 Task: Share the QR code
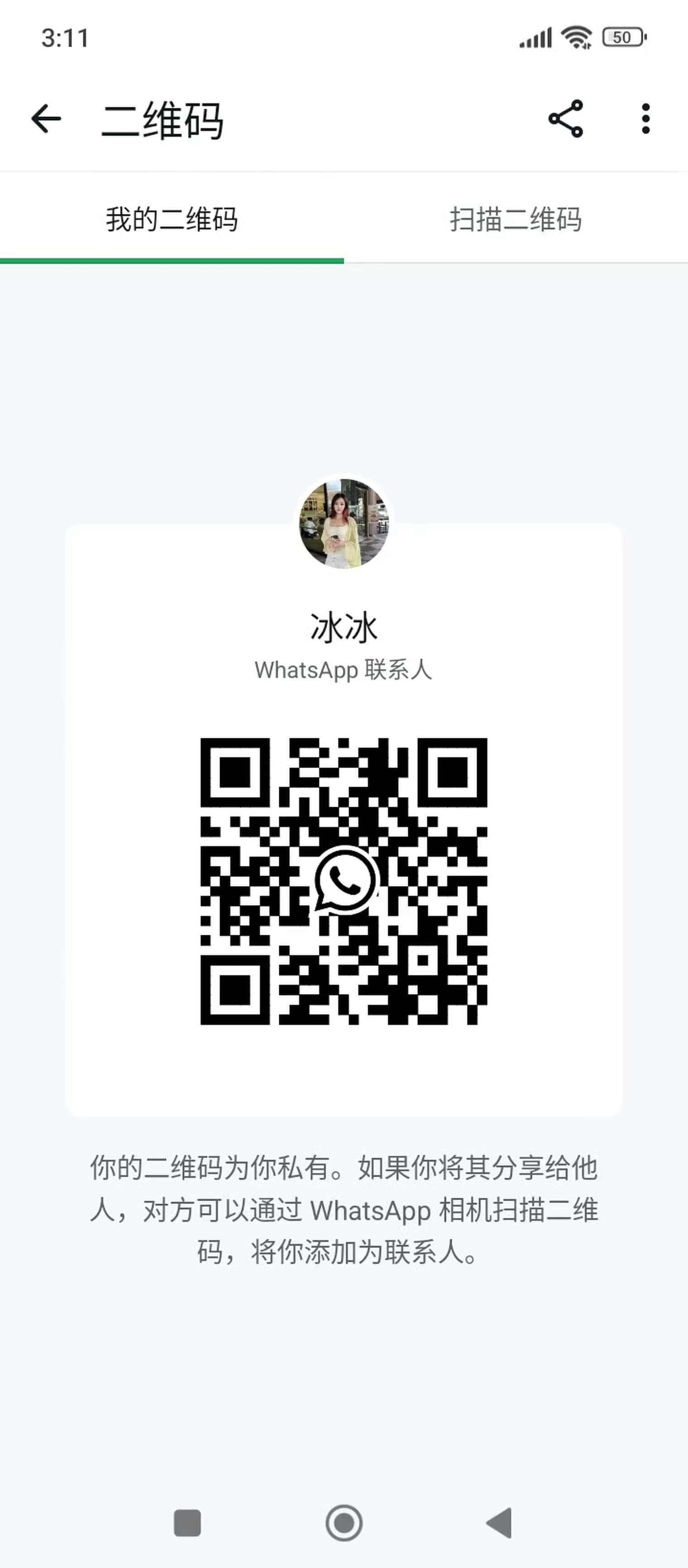click(566, 119)
